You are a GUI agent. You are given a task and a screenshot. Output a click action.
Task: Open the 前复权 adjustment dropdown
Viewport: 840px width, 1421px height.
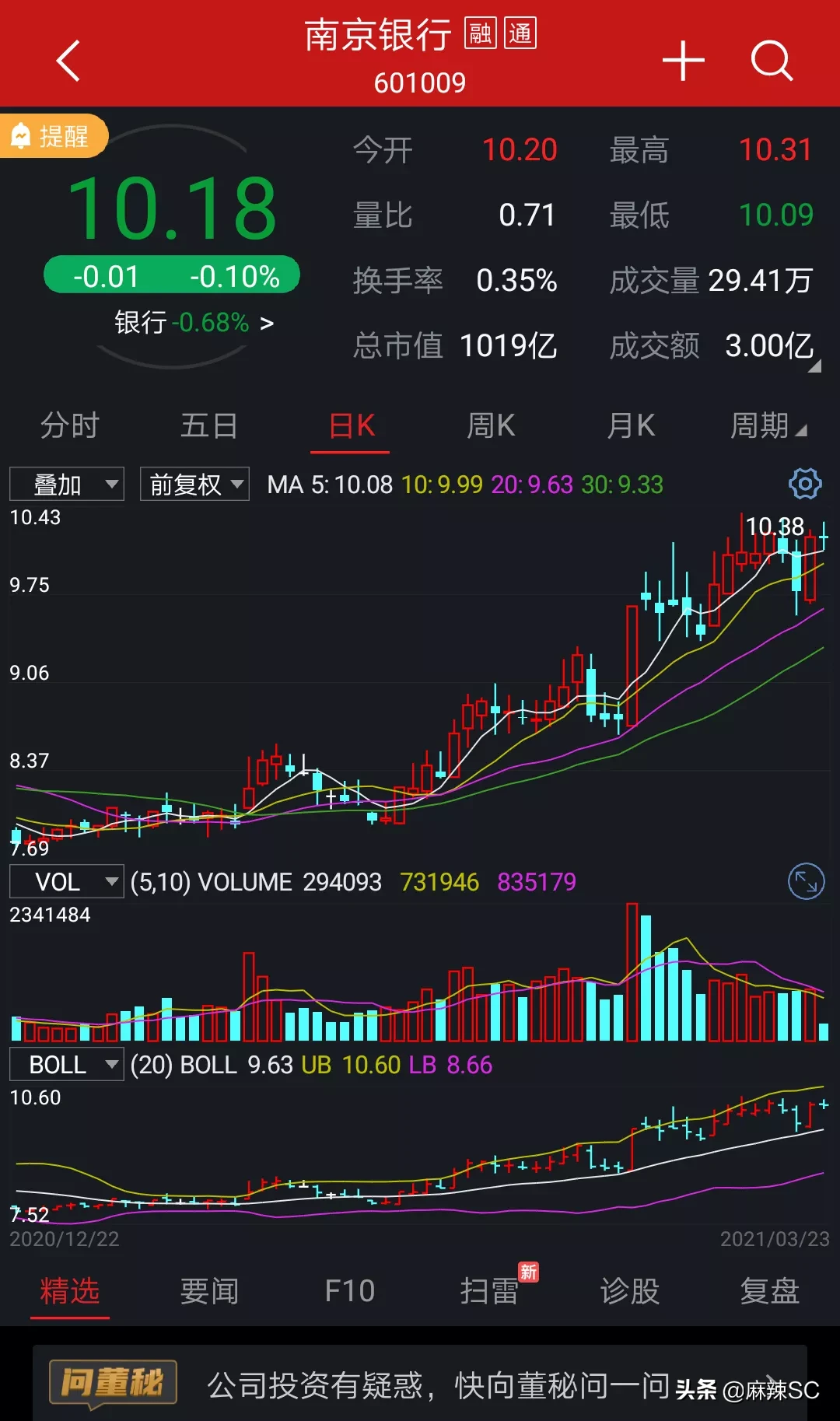194,485
